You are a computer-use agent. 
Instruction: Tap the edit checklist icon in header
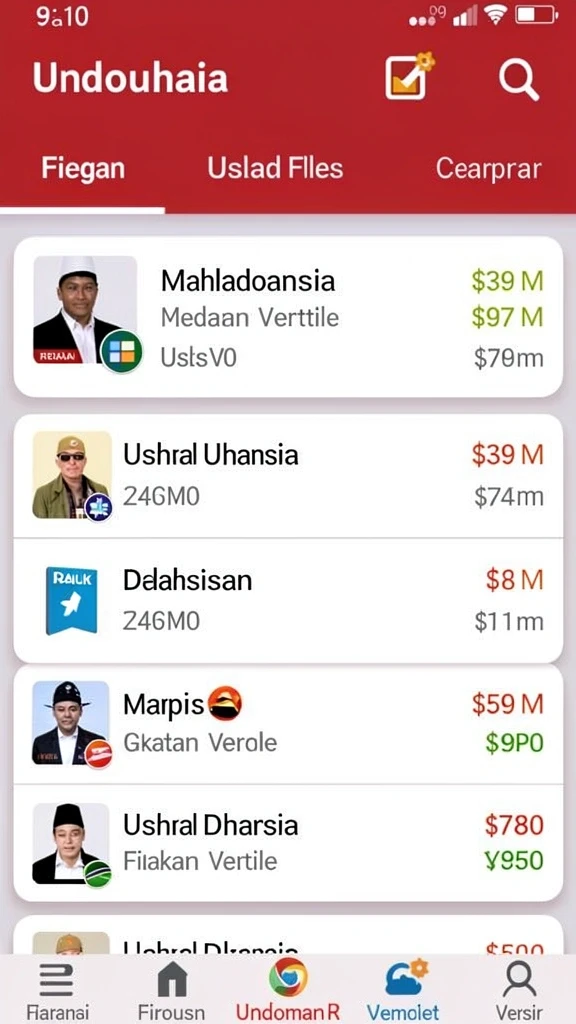point(409,76)
